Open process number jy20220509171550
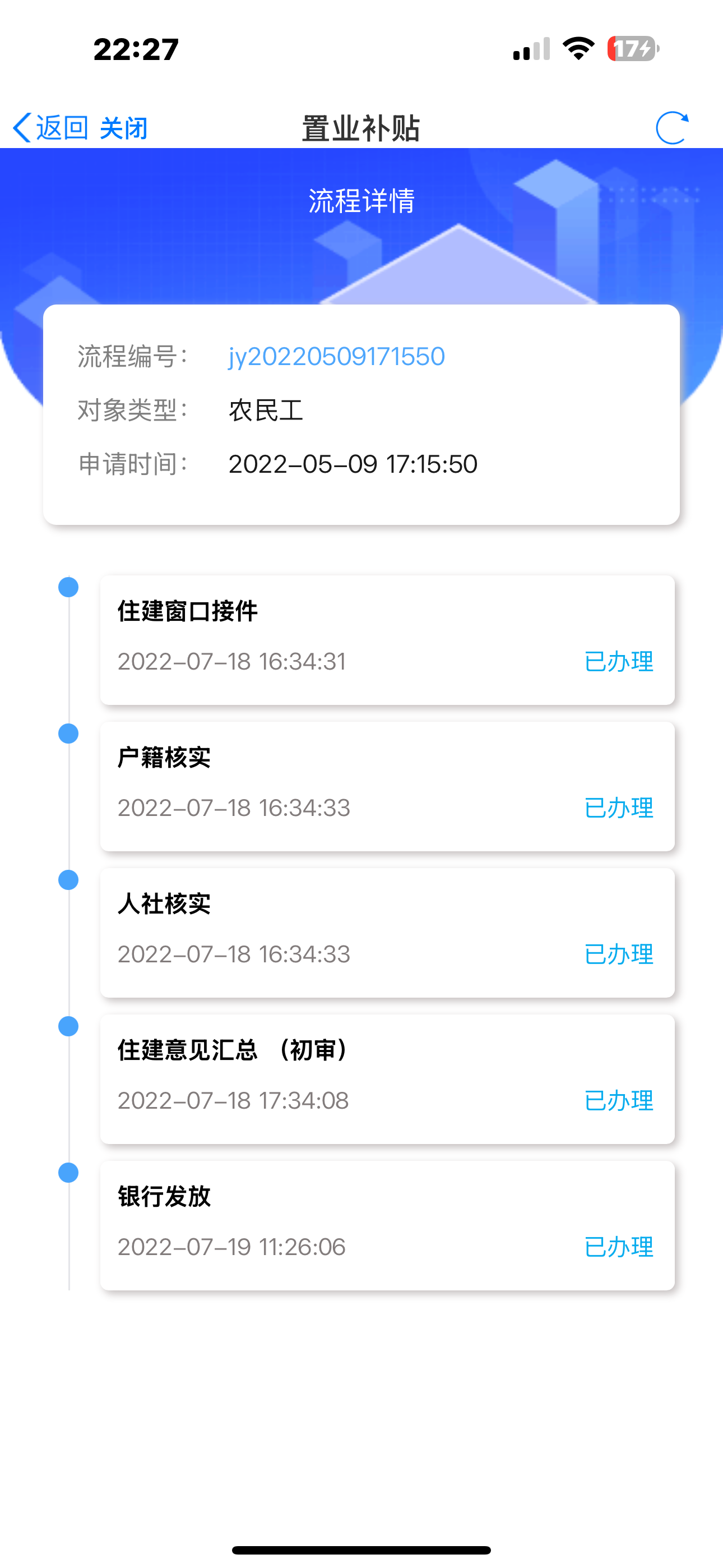Image resolution: width=723 pixels, height=1568 pixels. 336,357
